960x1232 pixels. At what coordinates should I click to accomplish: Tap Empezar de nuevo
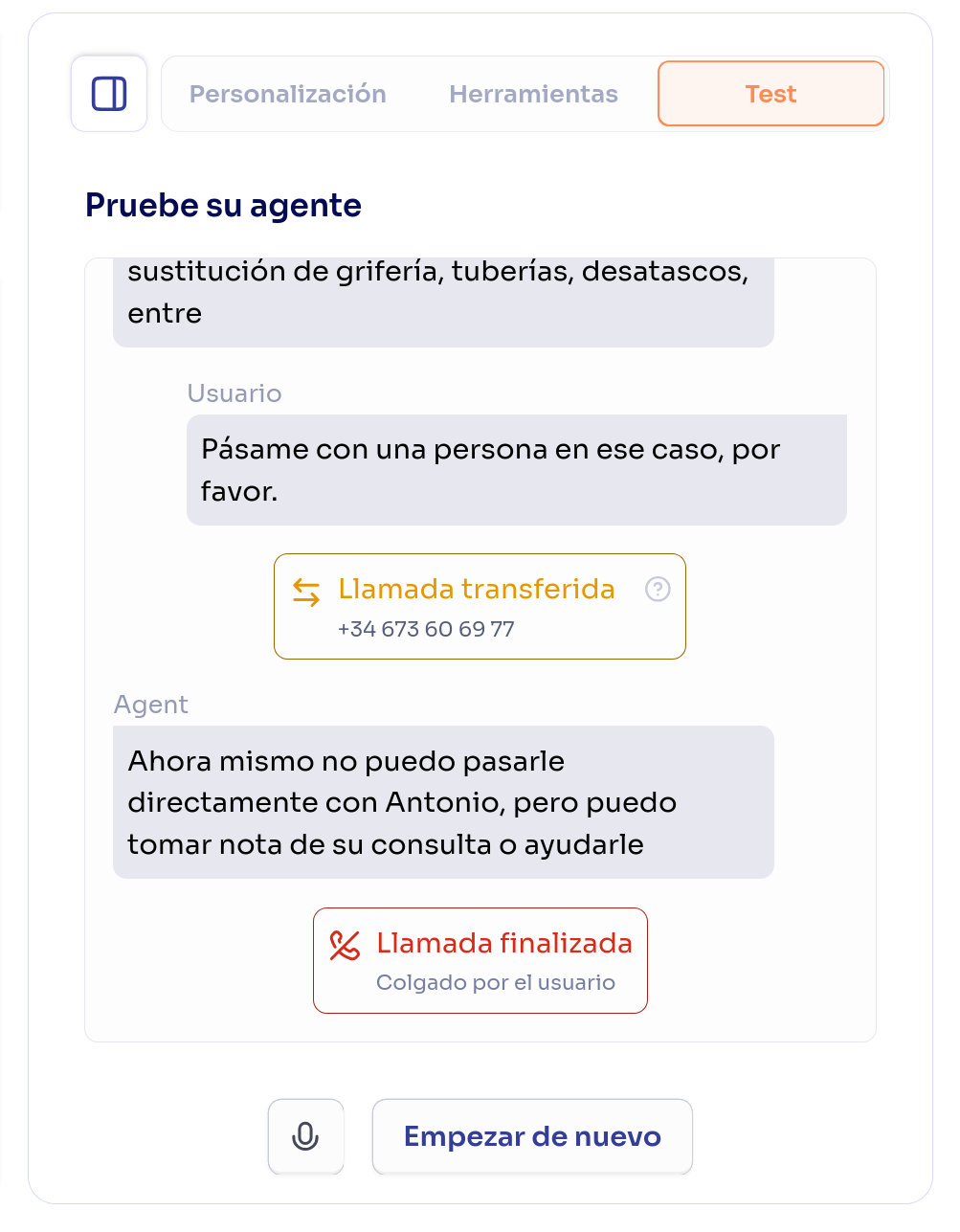click(532, 1136)
